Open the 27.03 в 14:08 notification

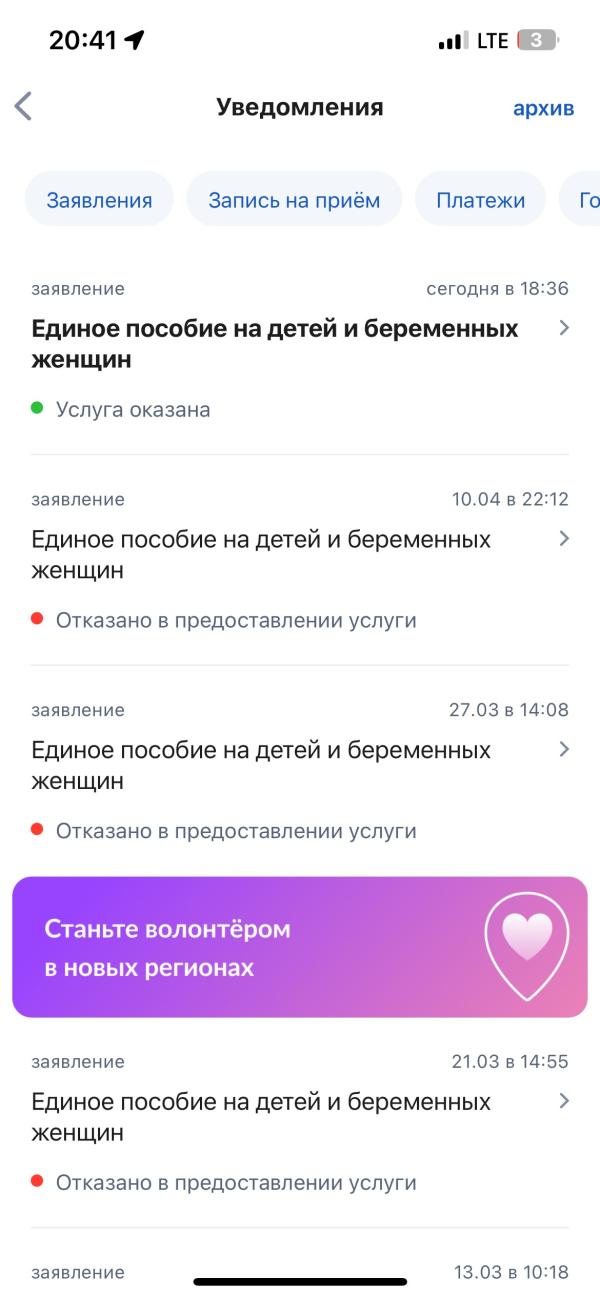pyautogui.click(x=300, y=770)
